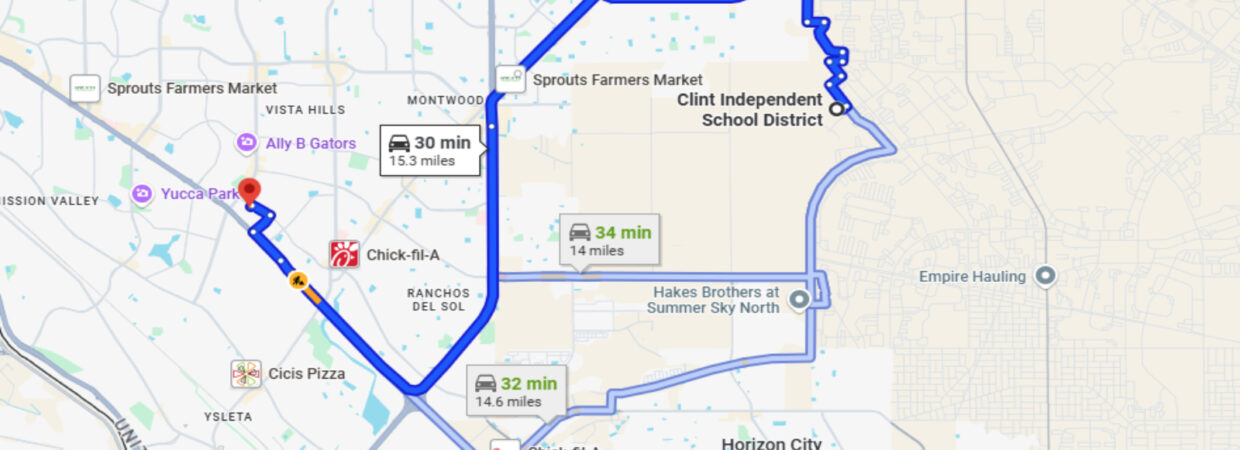Open Hakes Brothers at Summer Sky North marker
The image size is (1240, 450).
(799, 299)
